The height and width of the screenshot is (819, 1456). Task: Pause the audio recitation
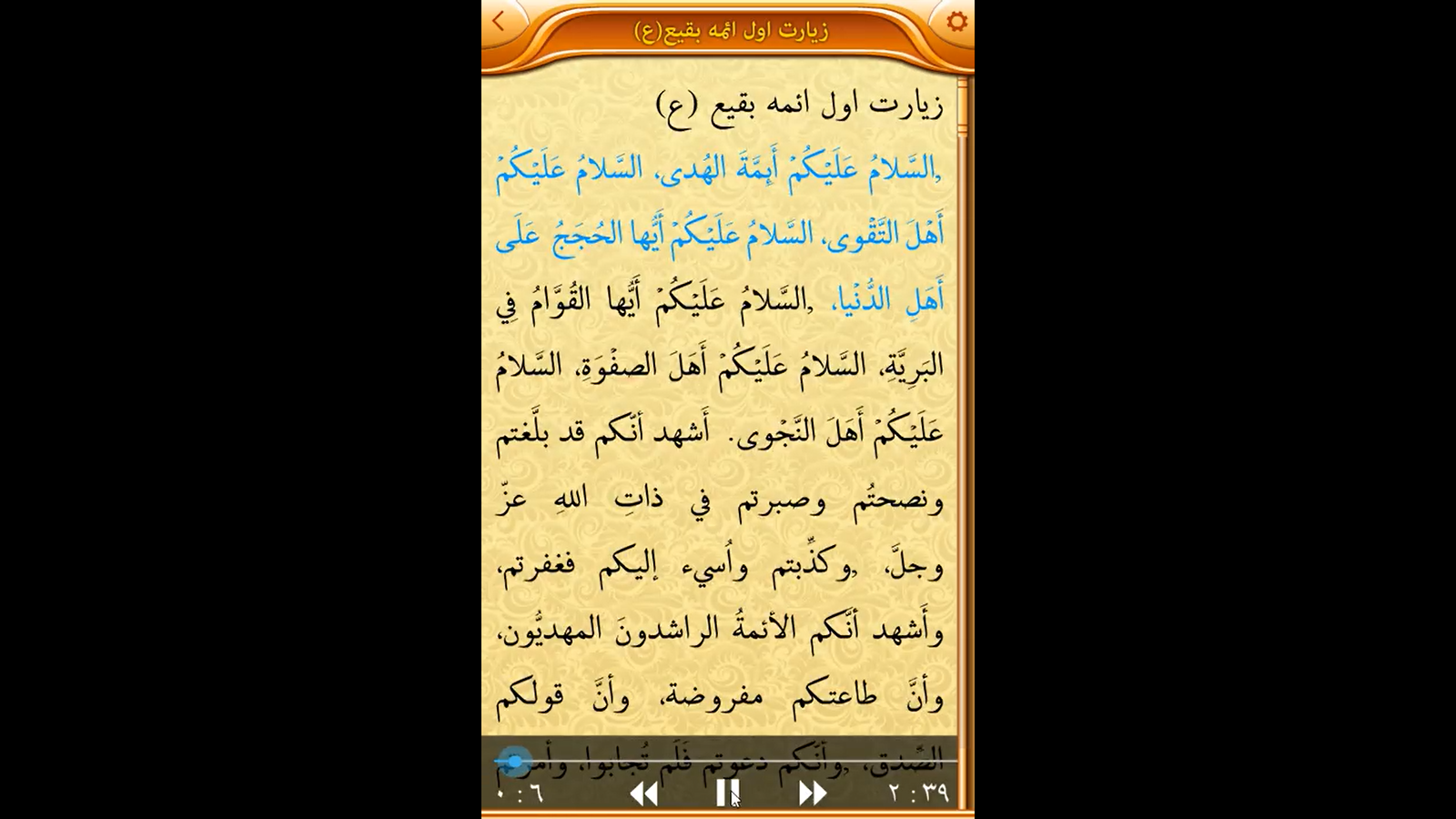(x=726, y=793)
